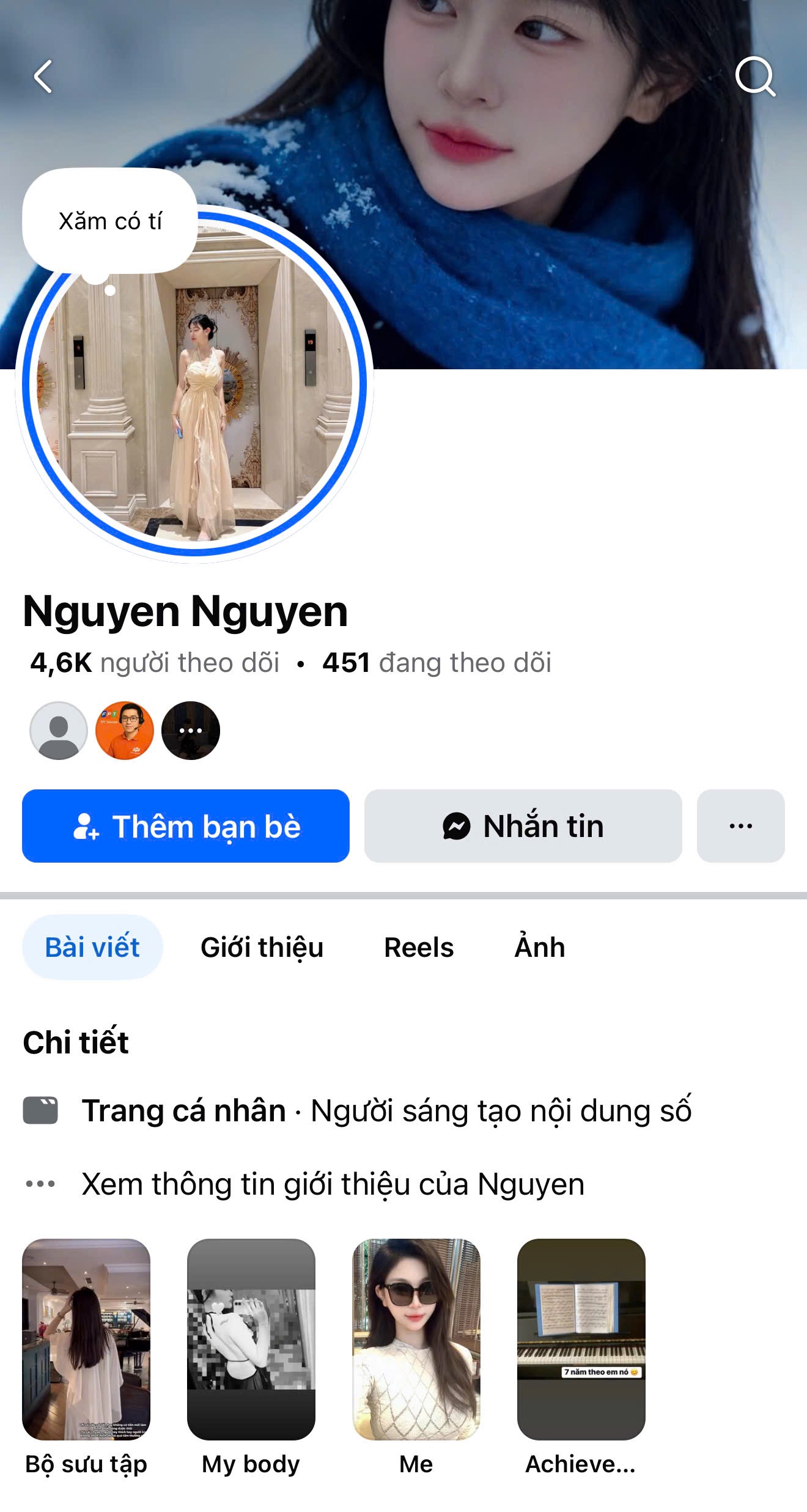Open the 4,6K người theo dõi list
Image resolution: width=807 pixels, height=1512 pixels.
[x=155, y=663]
